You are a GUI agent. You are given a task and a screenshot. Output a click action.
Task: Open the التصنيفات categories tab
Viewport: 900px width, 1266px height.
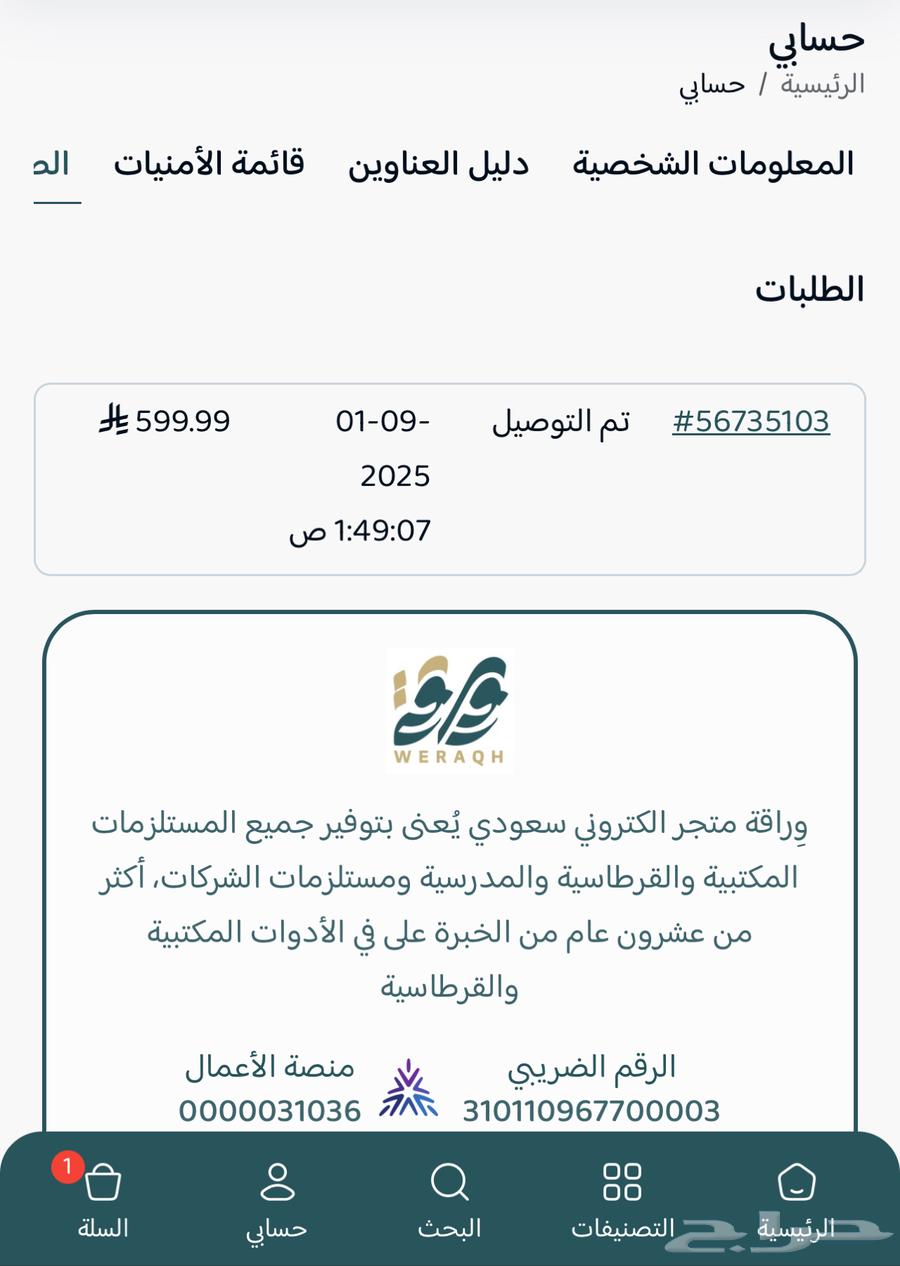pyautogui.click(x=622, y=1198)
